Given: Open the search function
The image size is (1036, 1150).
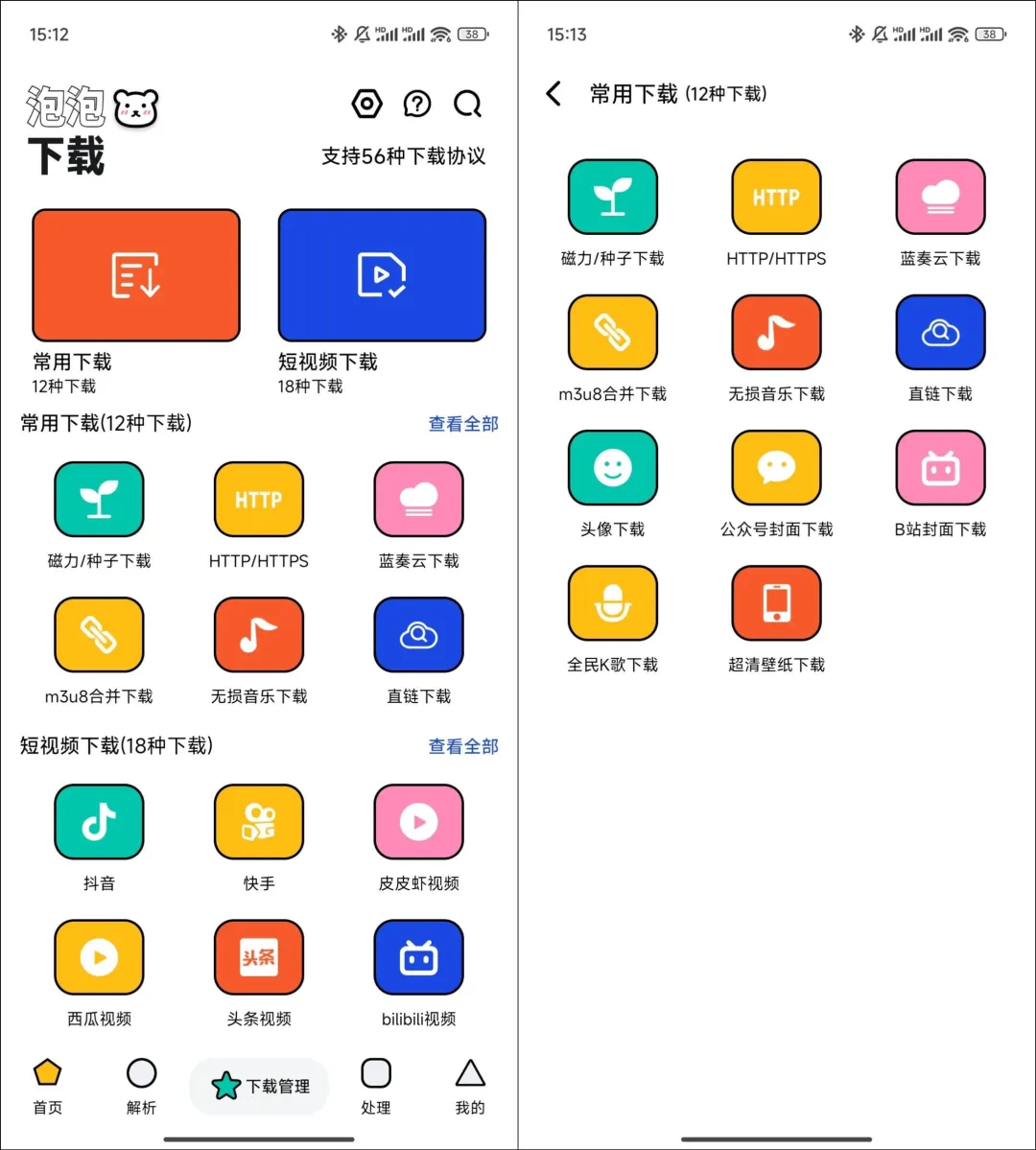Looking at the screenshot, I should coord(467,104).
